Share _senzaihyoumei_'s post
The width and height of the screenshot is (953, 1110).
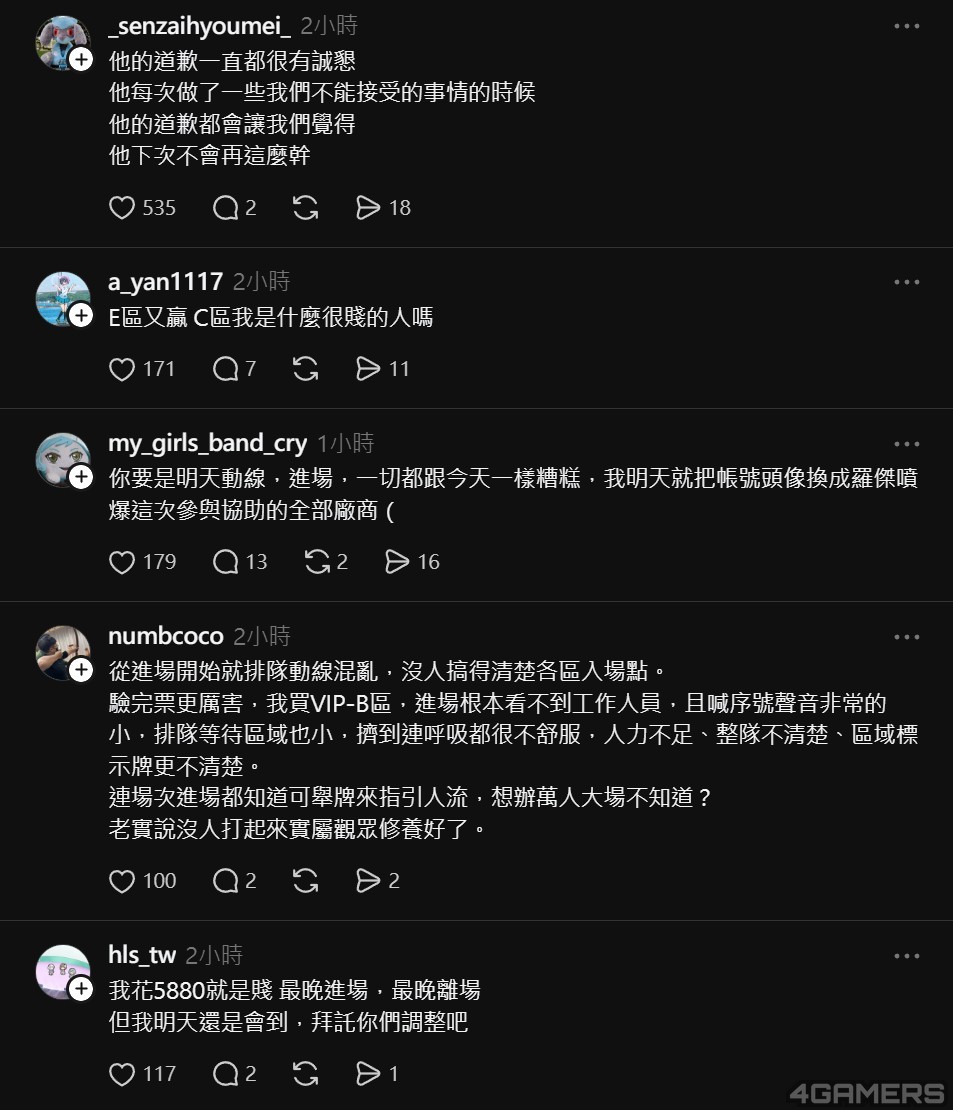tap(369, 208)
